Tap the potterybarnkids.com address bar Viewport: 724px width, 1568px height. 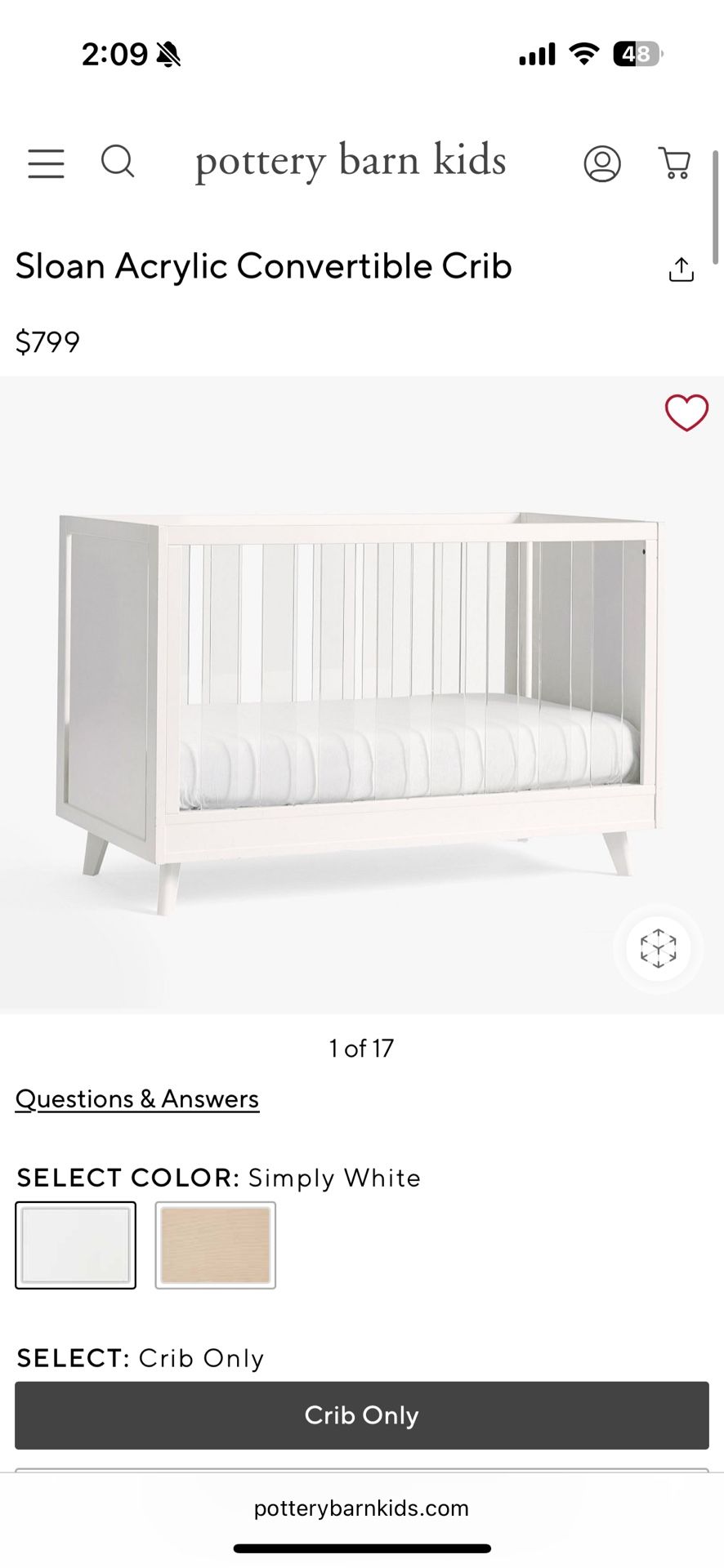(362, 1508)
